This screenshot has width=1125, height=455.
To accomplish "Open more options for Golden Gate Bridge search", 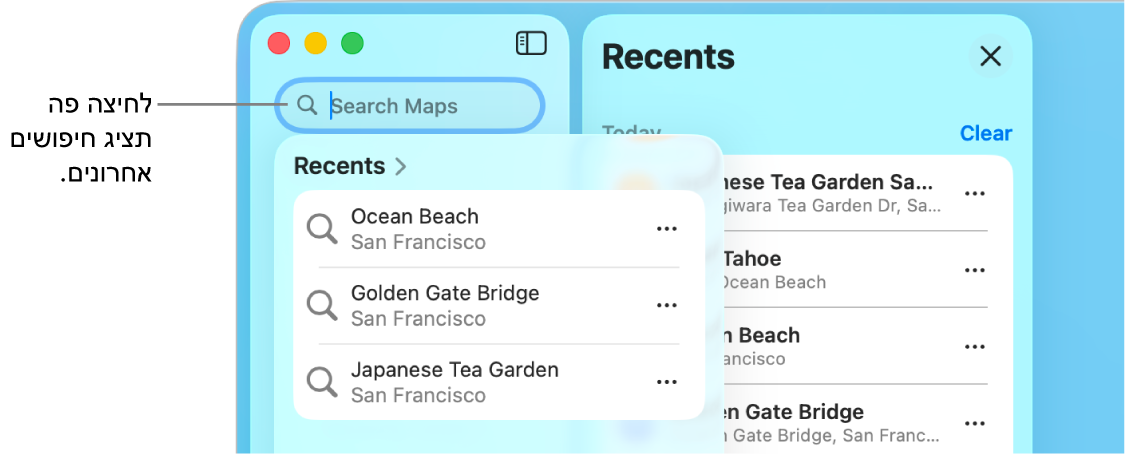I will [666, 305].
